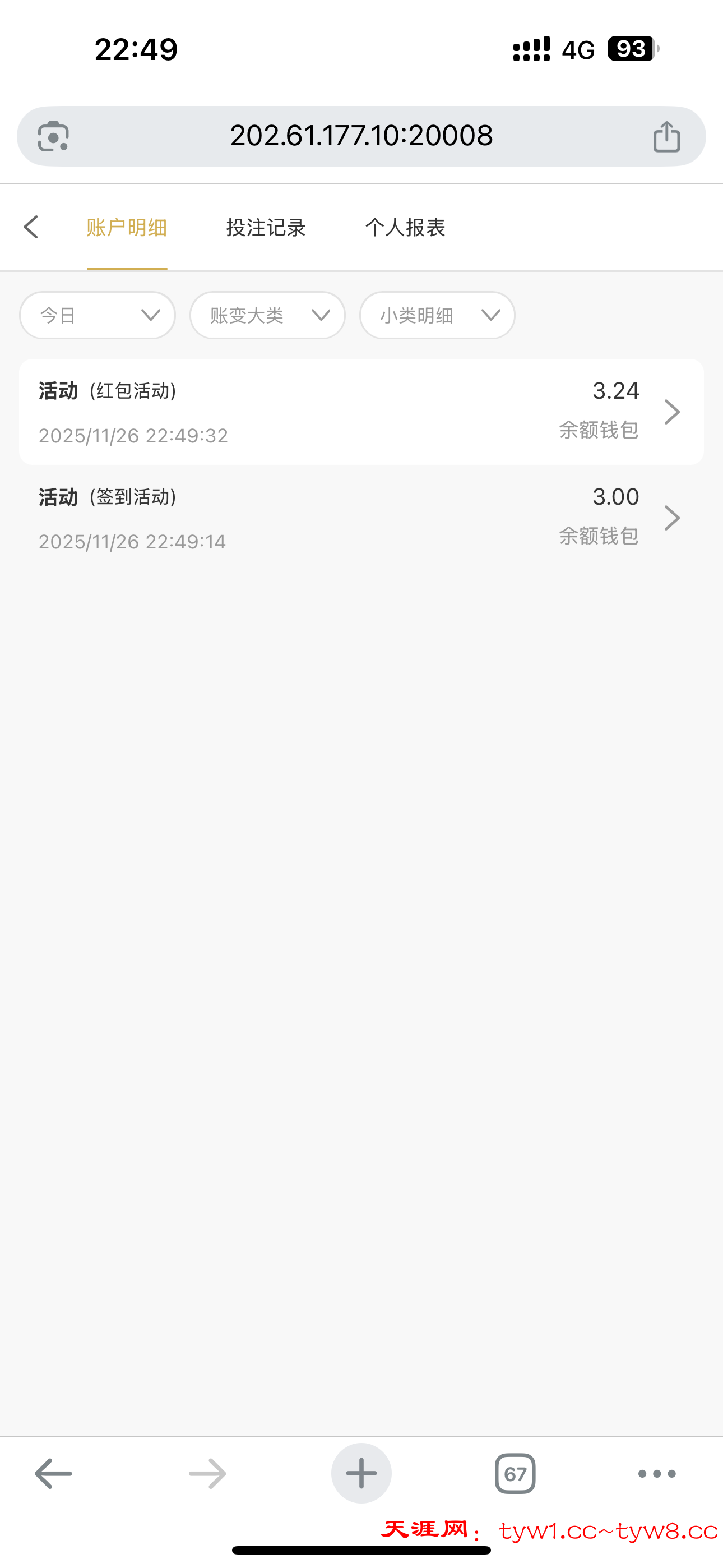Open a new browser tab

(361, 1474)
